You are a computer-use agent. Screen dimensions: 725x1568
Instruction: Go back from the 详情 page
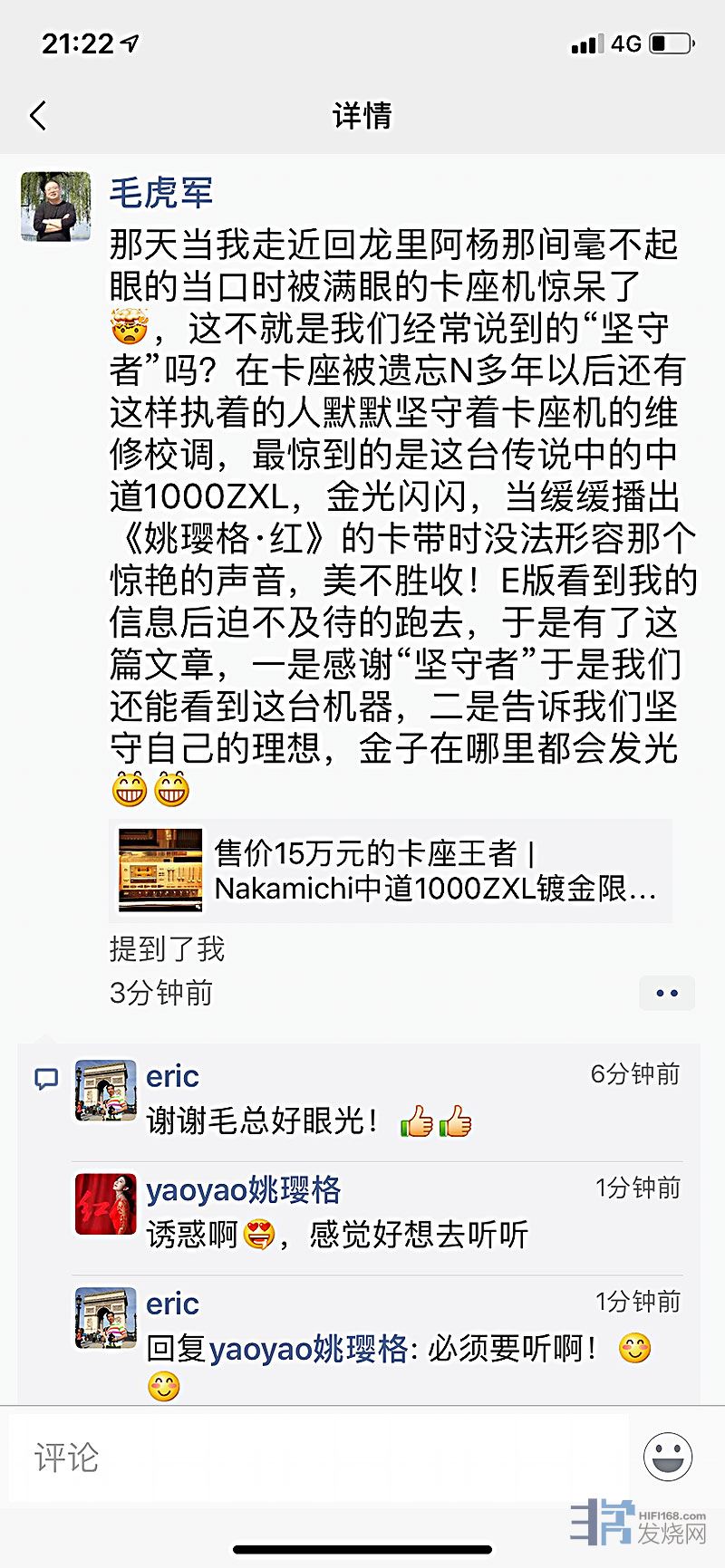[x=38, y=116]
